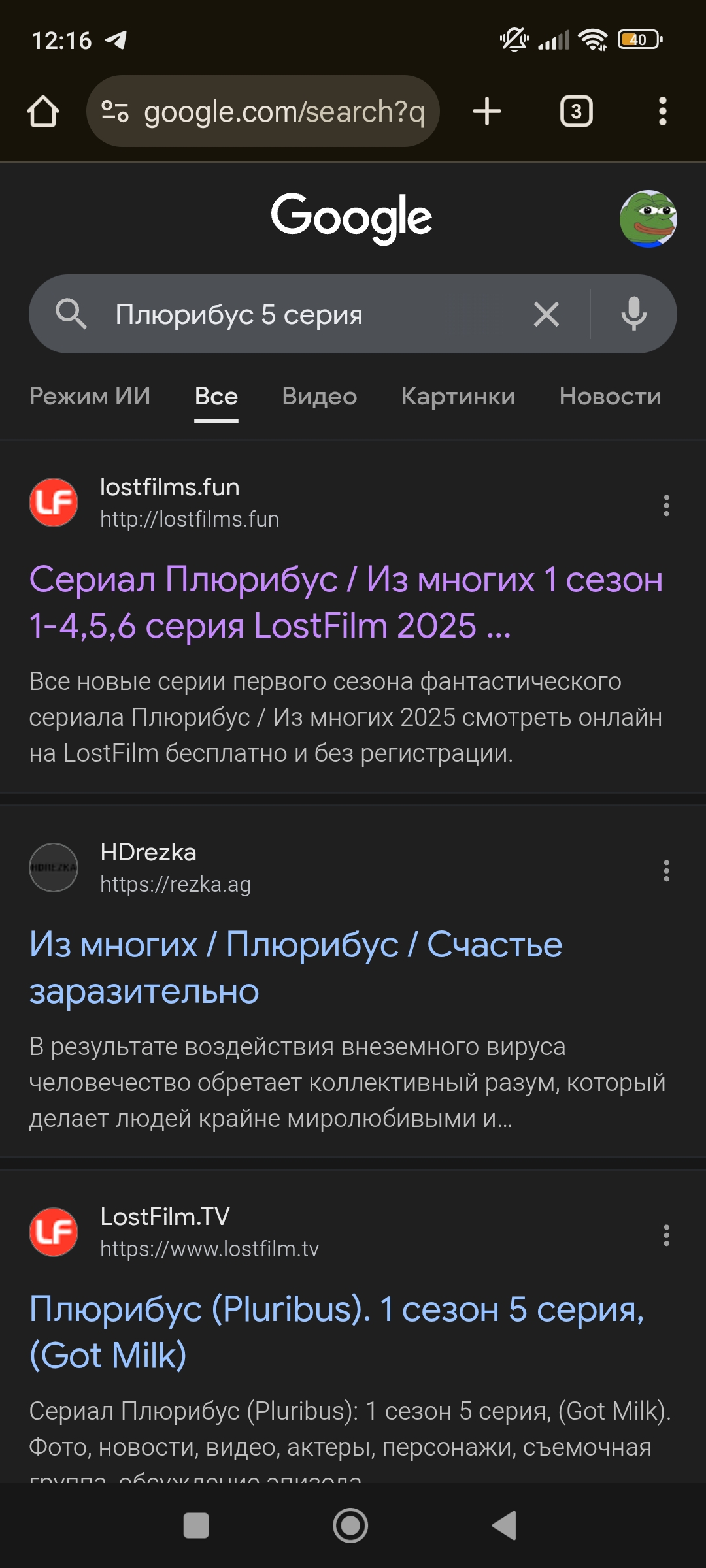This screenshot has width=706, height=1568.
Task: Switch to the Картинки tab
Action: tap(458, 397)
